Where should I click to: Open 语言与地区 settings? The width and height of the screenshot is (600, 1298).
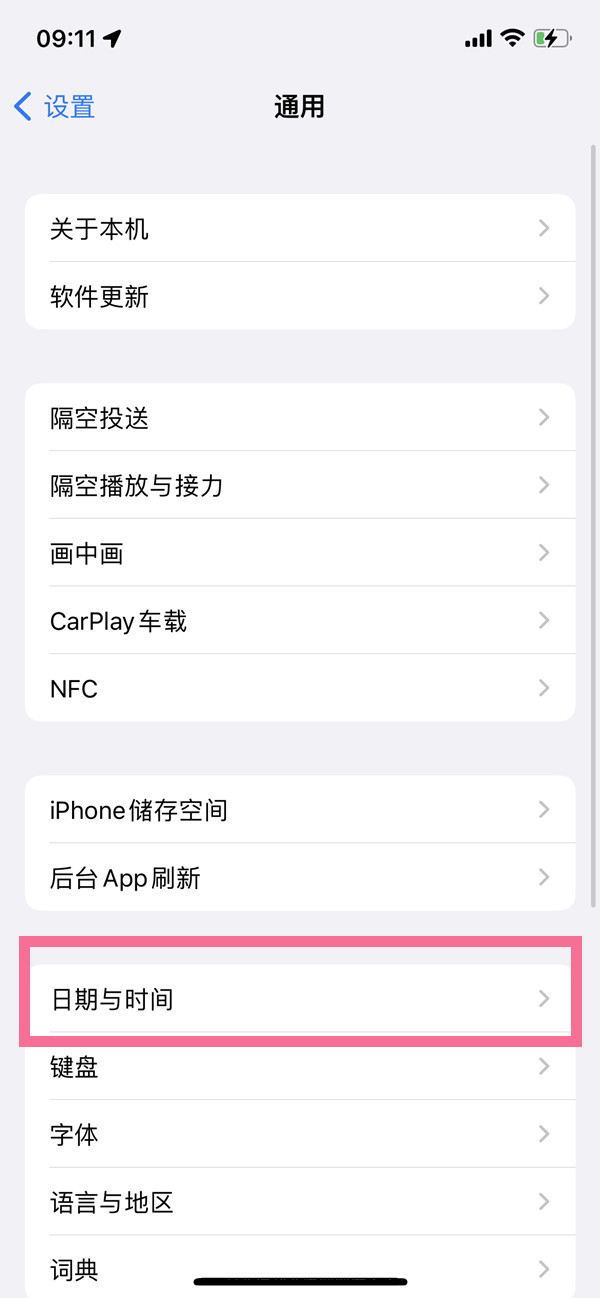300,1201
